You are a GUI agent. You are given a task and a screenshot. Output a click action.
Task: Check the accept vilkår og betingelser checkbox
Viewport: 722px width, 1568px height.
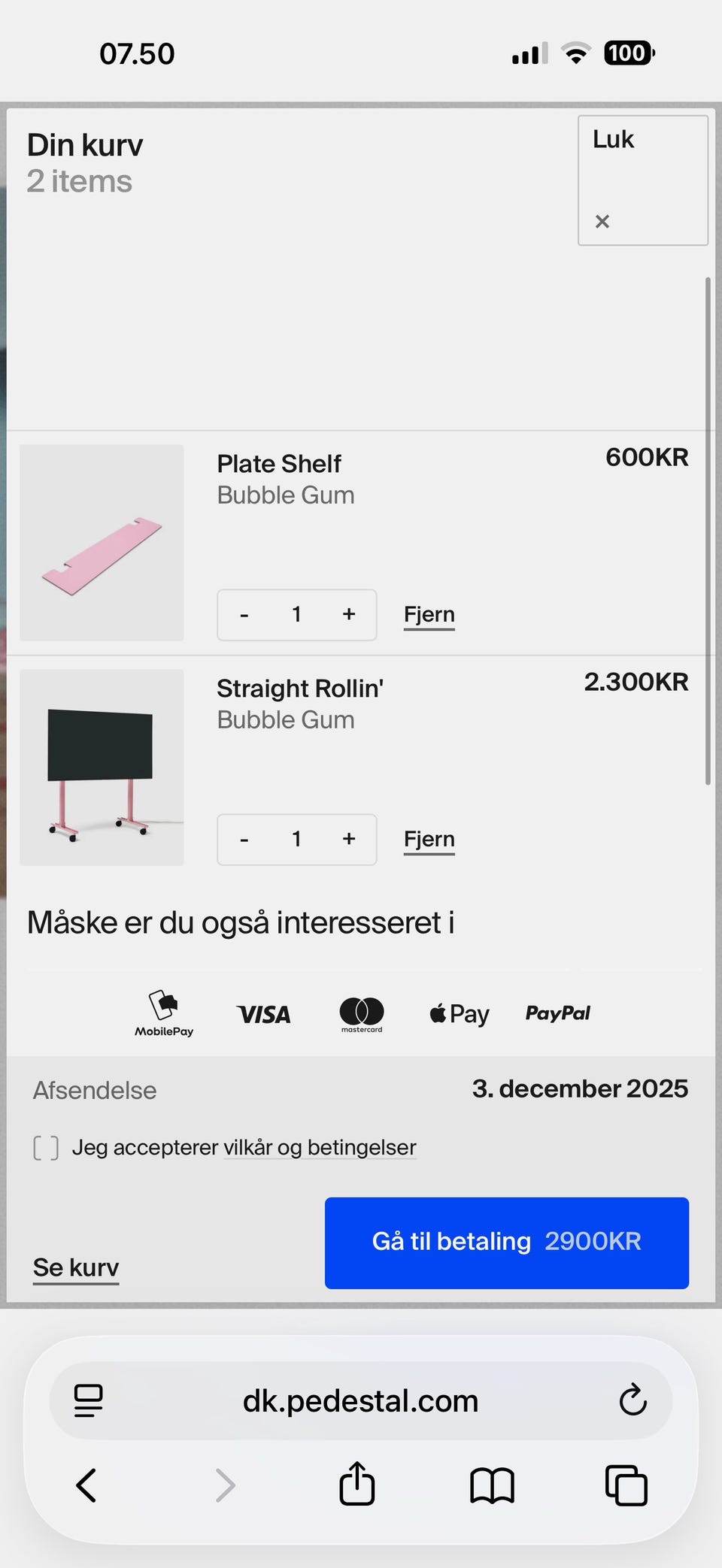coord(46,1148)
